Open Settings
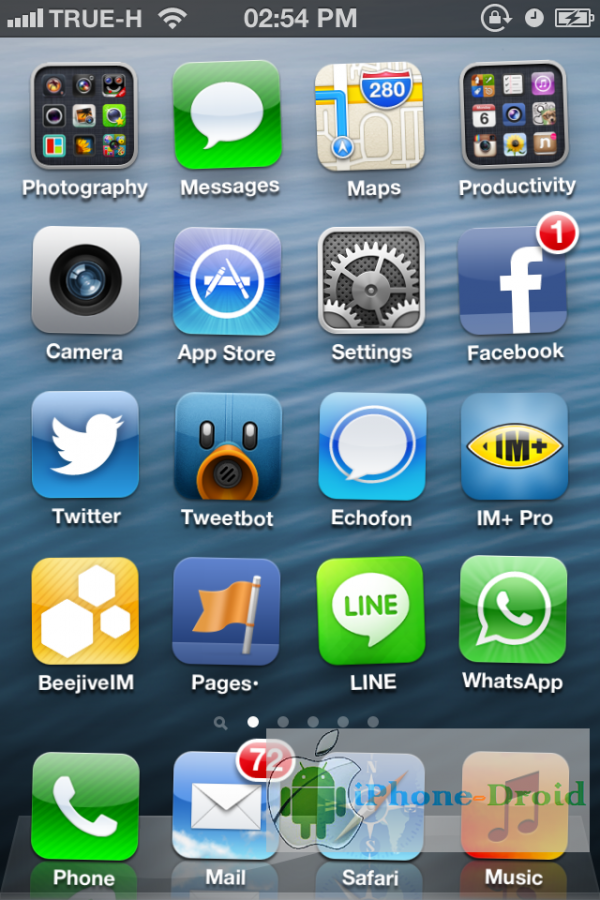This screenshot has height=900, width=600. (371, 281)
